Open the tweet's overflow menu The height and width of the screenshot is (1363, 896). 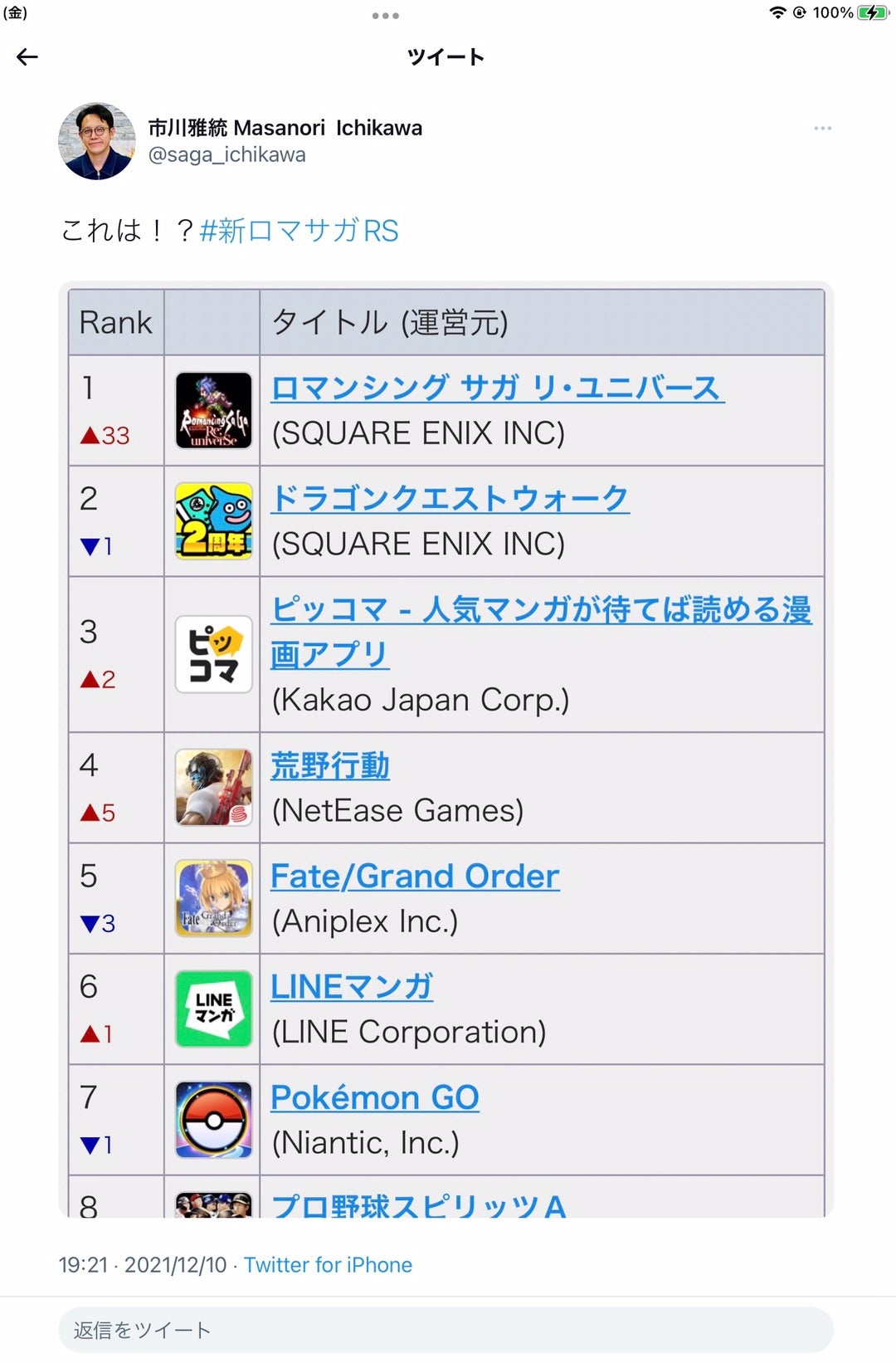822,128
